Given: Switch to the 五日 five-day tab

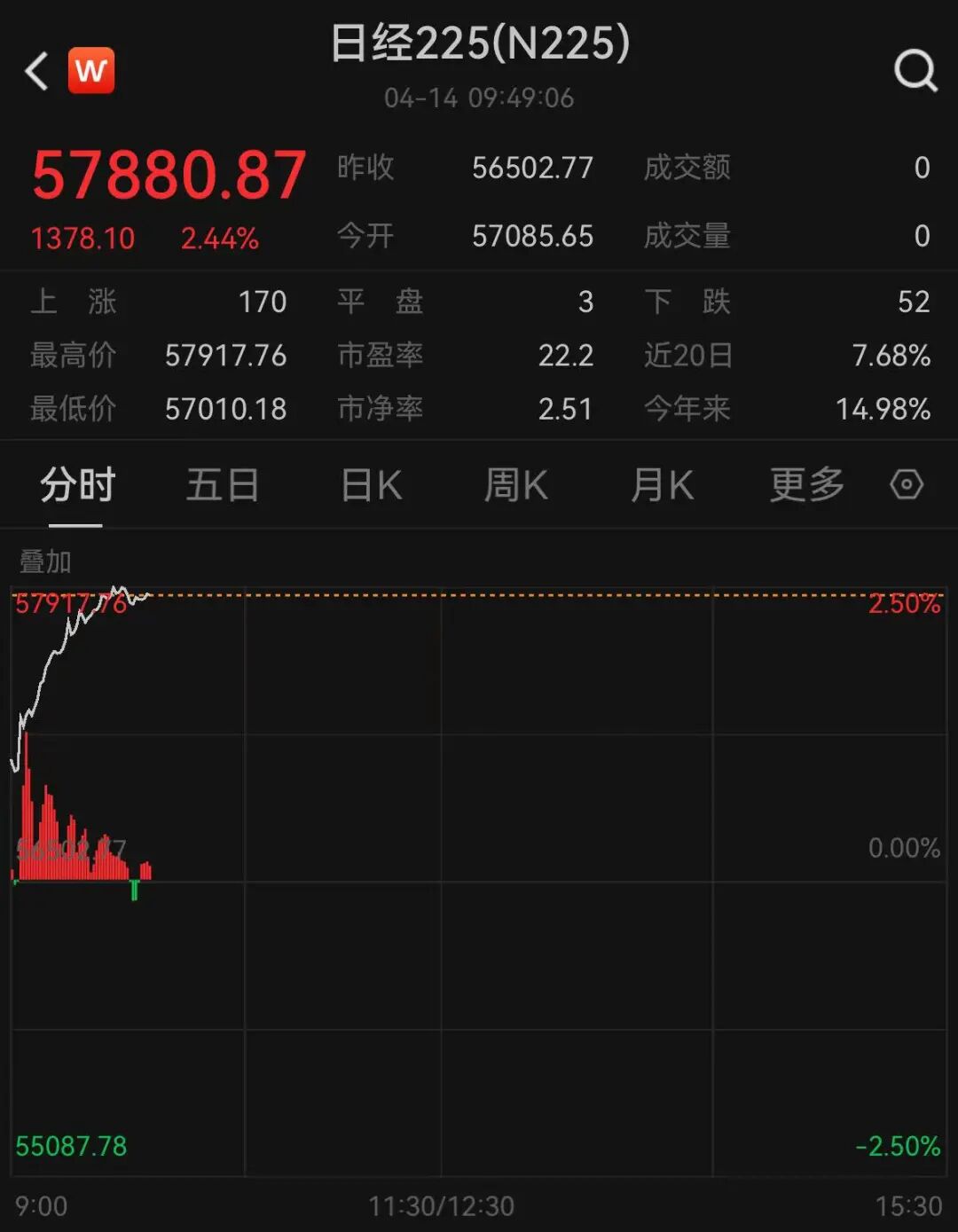Looking at the screenshot, I should (x=223, y=485).
